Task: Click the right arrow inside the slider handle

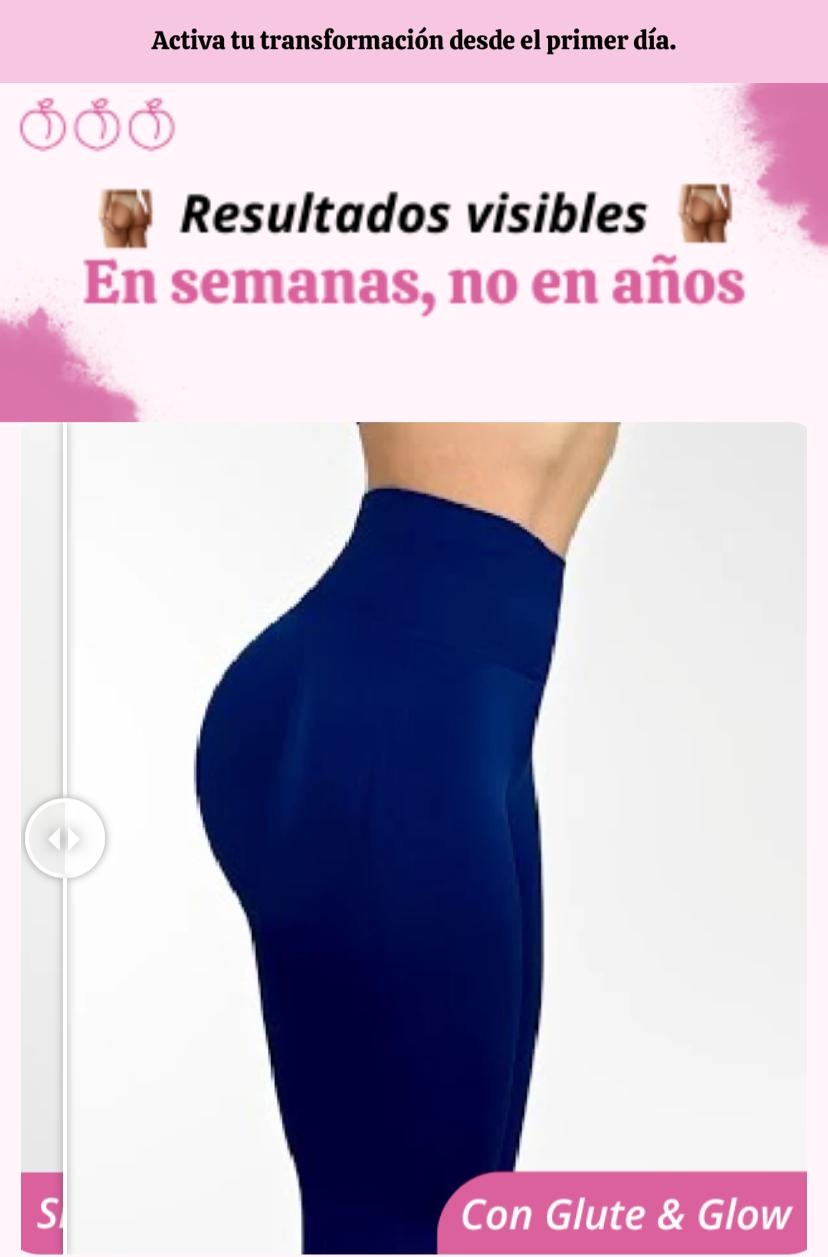Action: pos(76,839)
